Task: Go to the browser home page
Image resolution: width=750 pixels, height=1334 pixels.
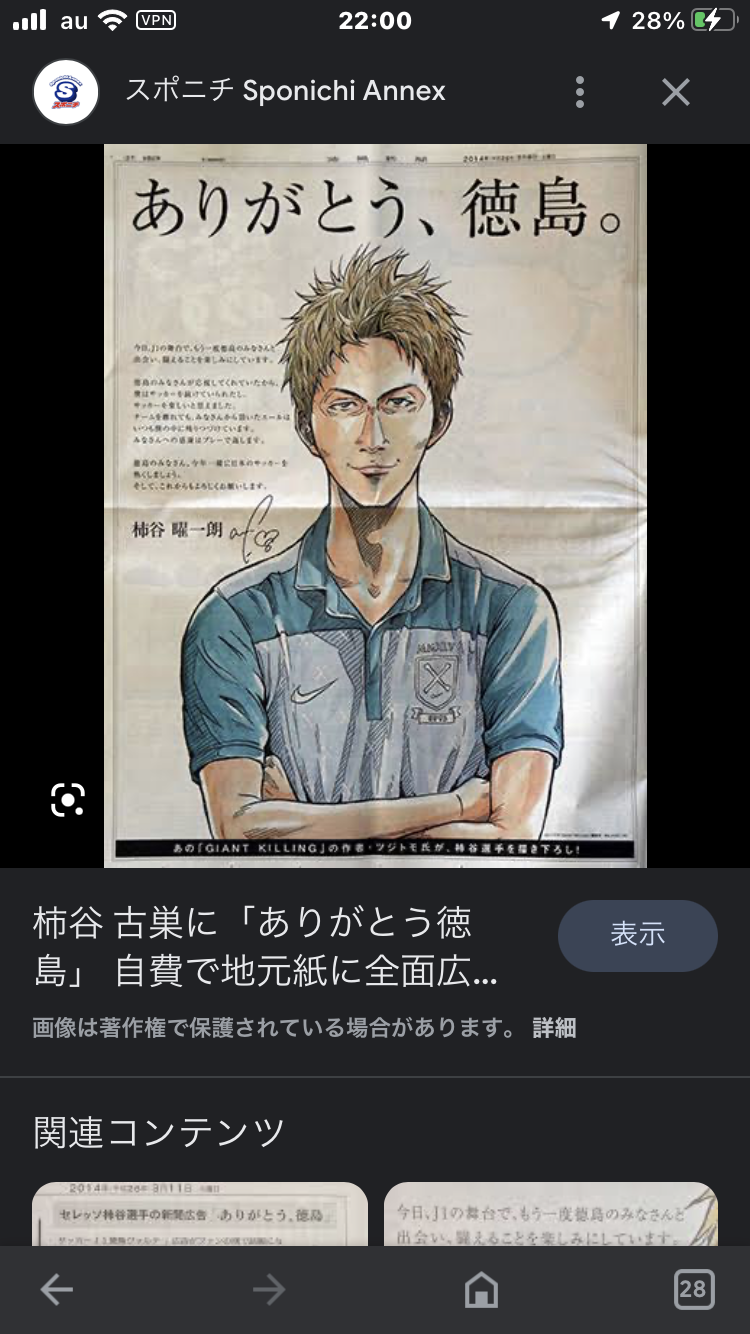Action: click(481, 1290)
